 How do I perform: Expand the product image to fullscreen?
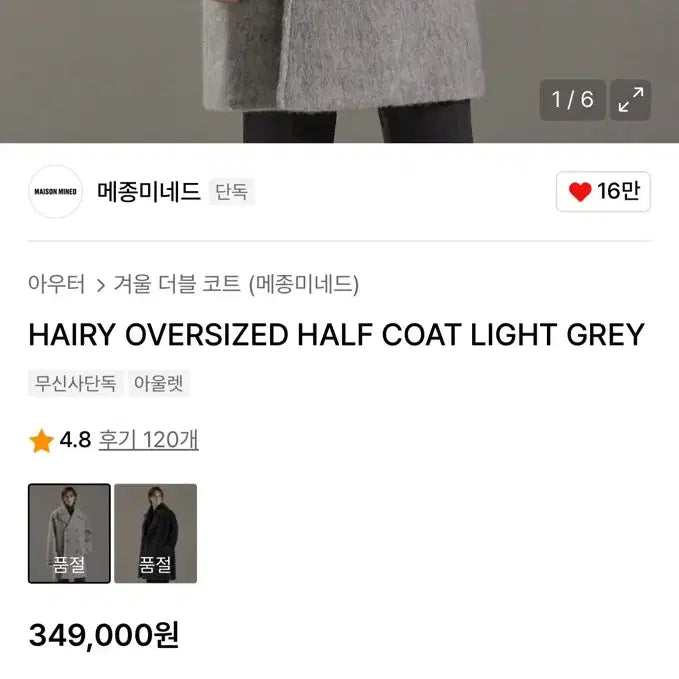coord(630,100)
